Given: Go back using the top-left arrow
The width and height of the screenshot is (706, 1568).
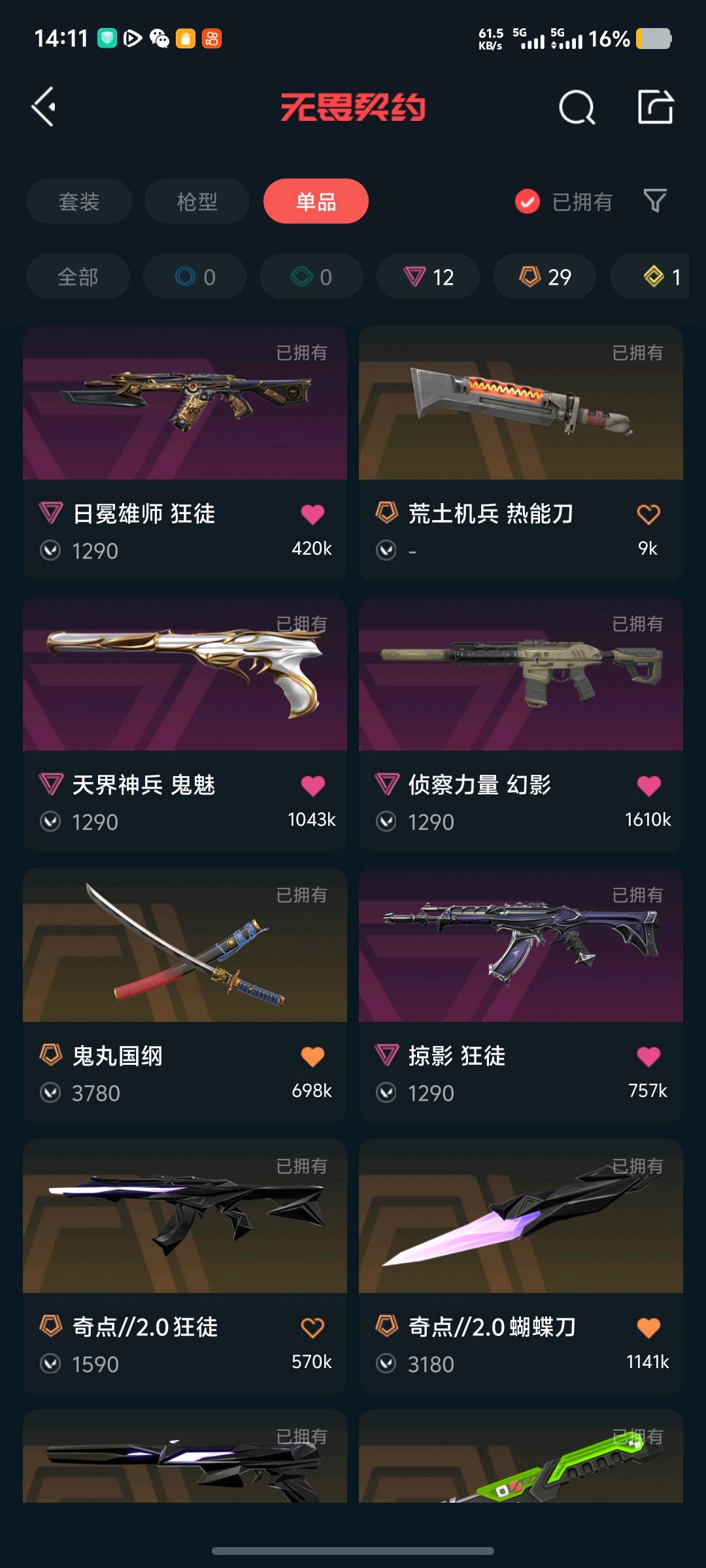Looking at the screenshot, I should click(x=44, y=107).
